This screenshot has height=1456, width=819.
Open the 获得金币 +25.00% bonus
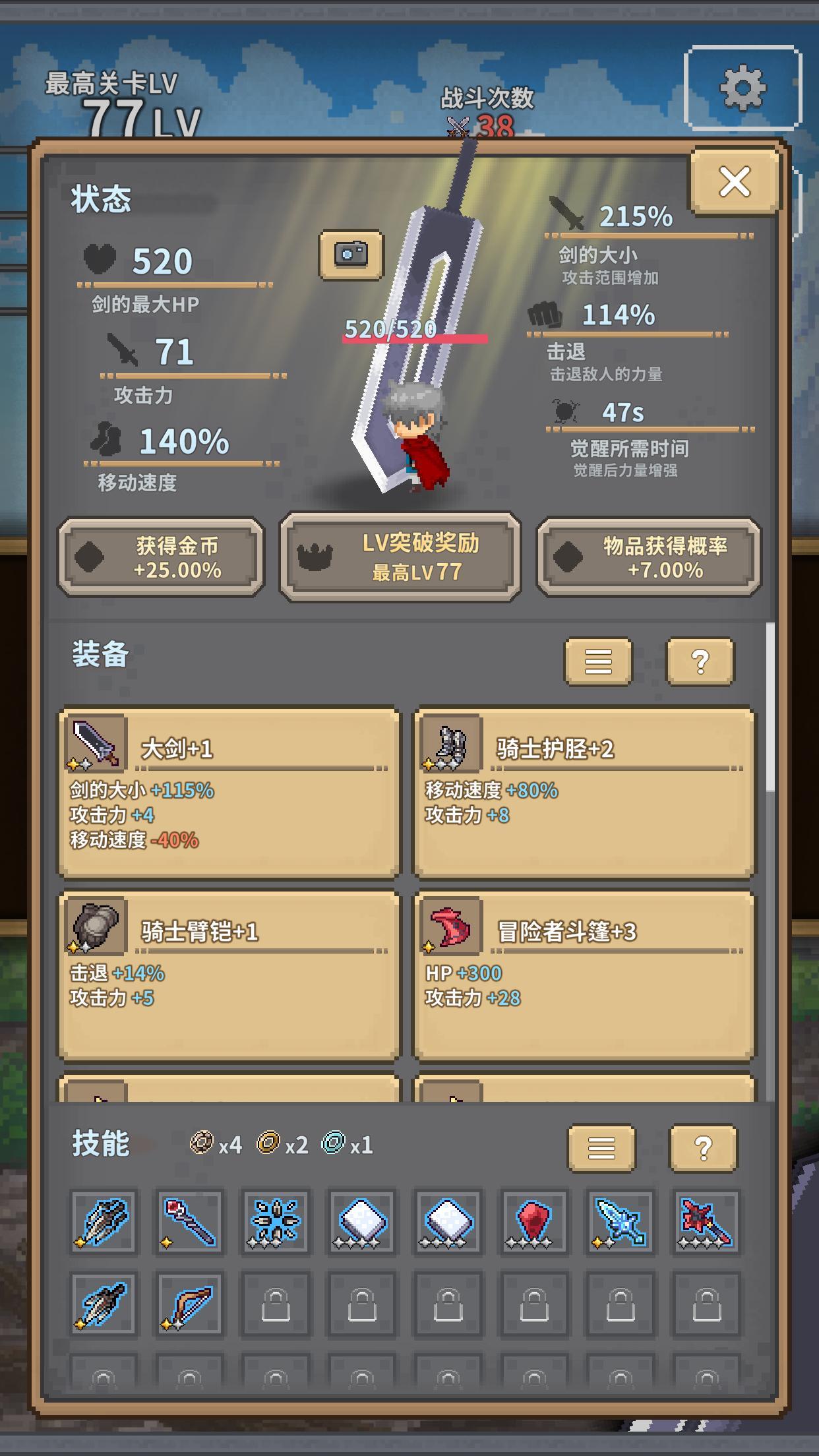tap(162, 557)
